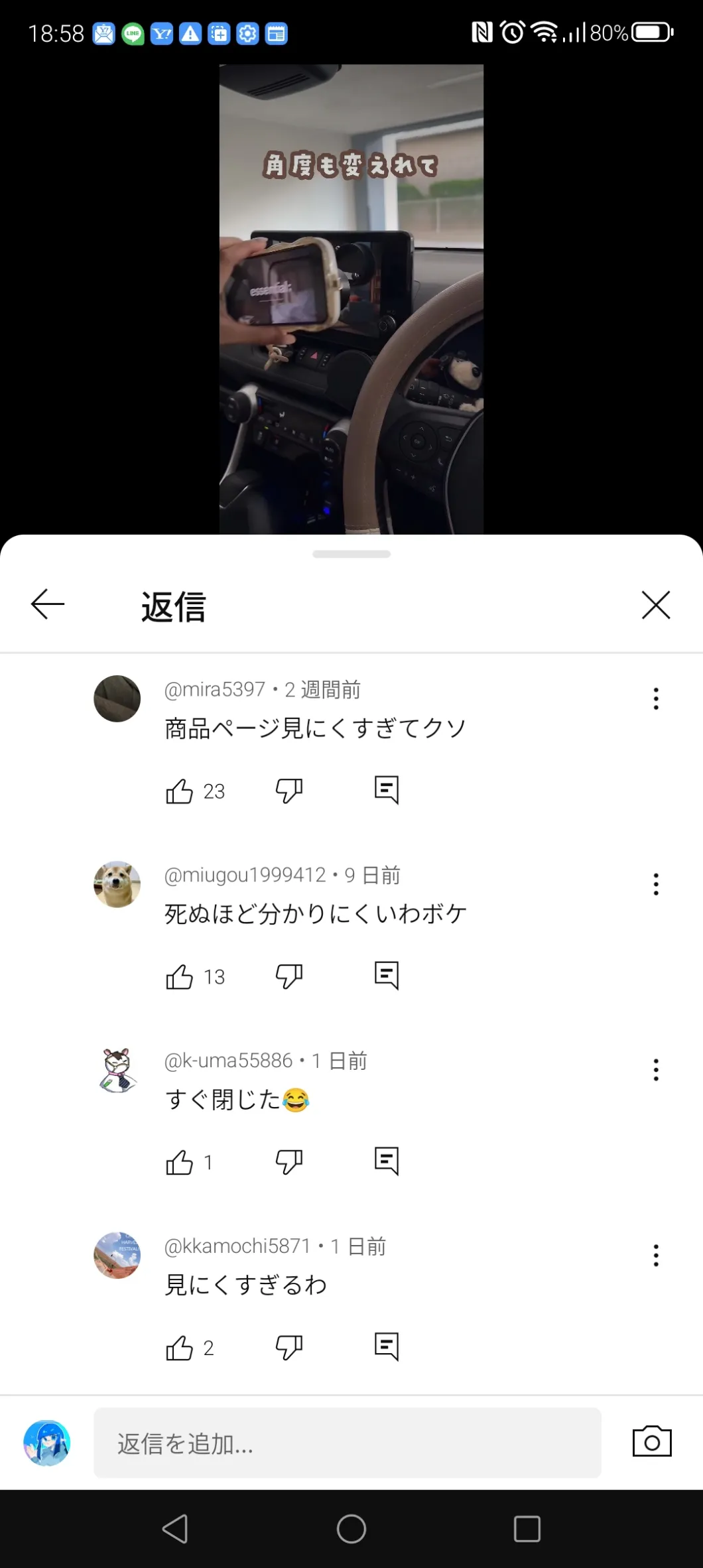Reply to @k-uma55886's comment
703x1568 pixels.
click(x=386, y=1161)
